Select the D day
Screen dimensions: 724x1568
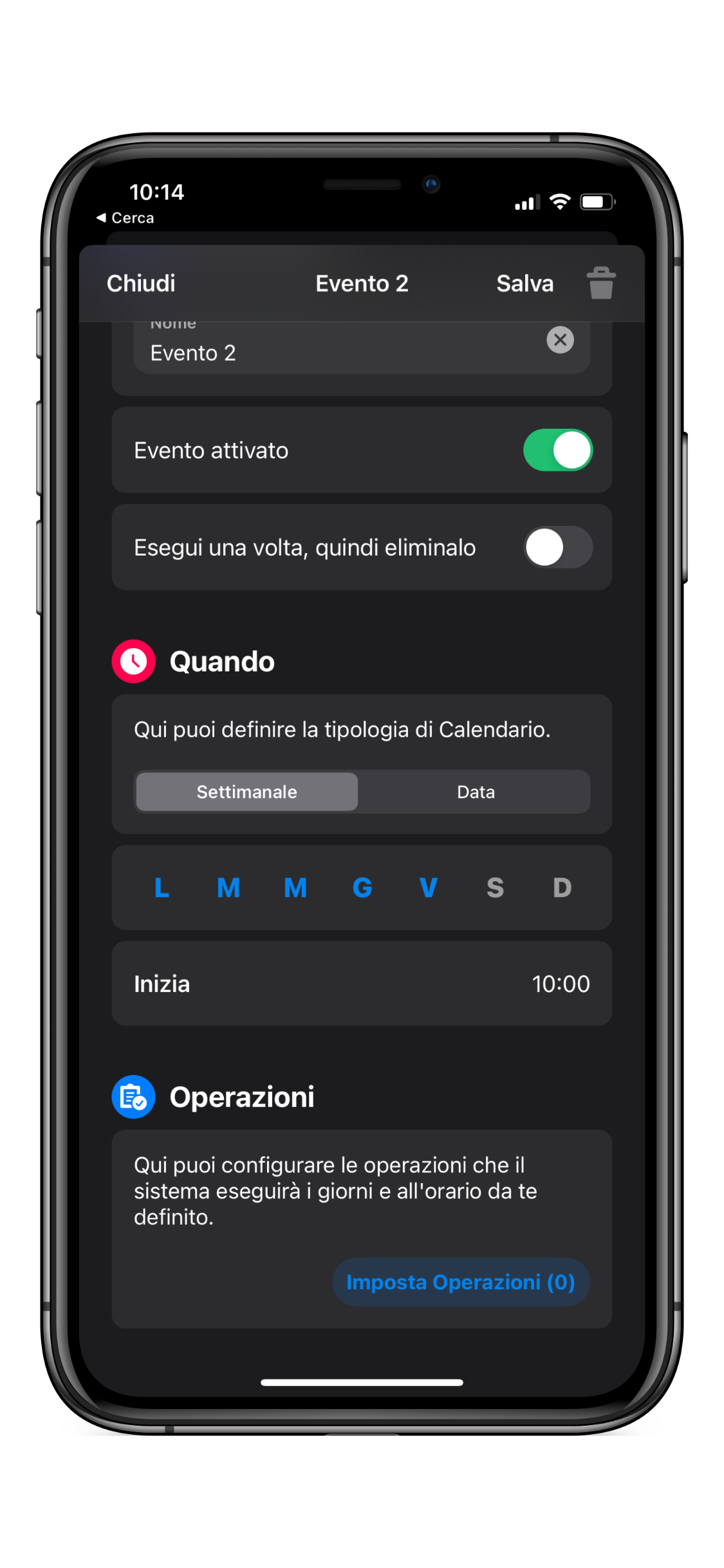[x=562, y=888]
